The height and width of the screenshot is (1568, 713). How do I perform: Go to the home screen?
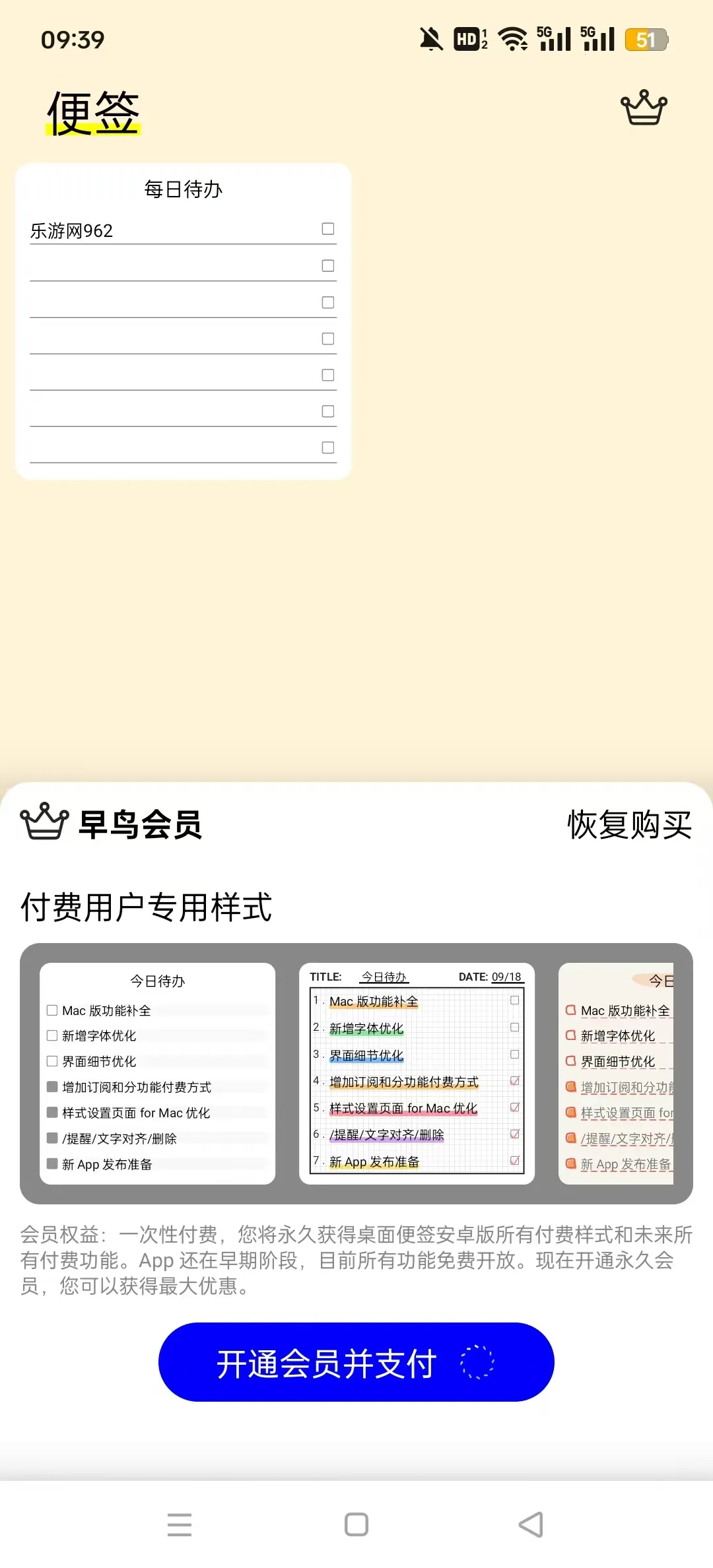pos(356,1524)
